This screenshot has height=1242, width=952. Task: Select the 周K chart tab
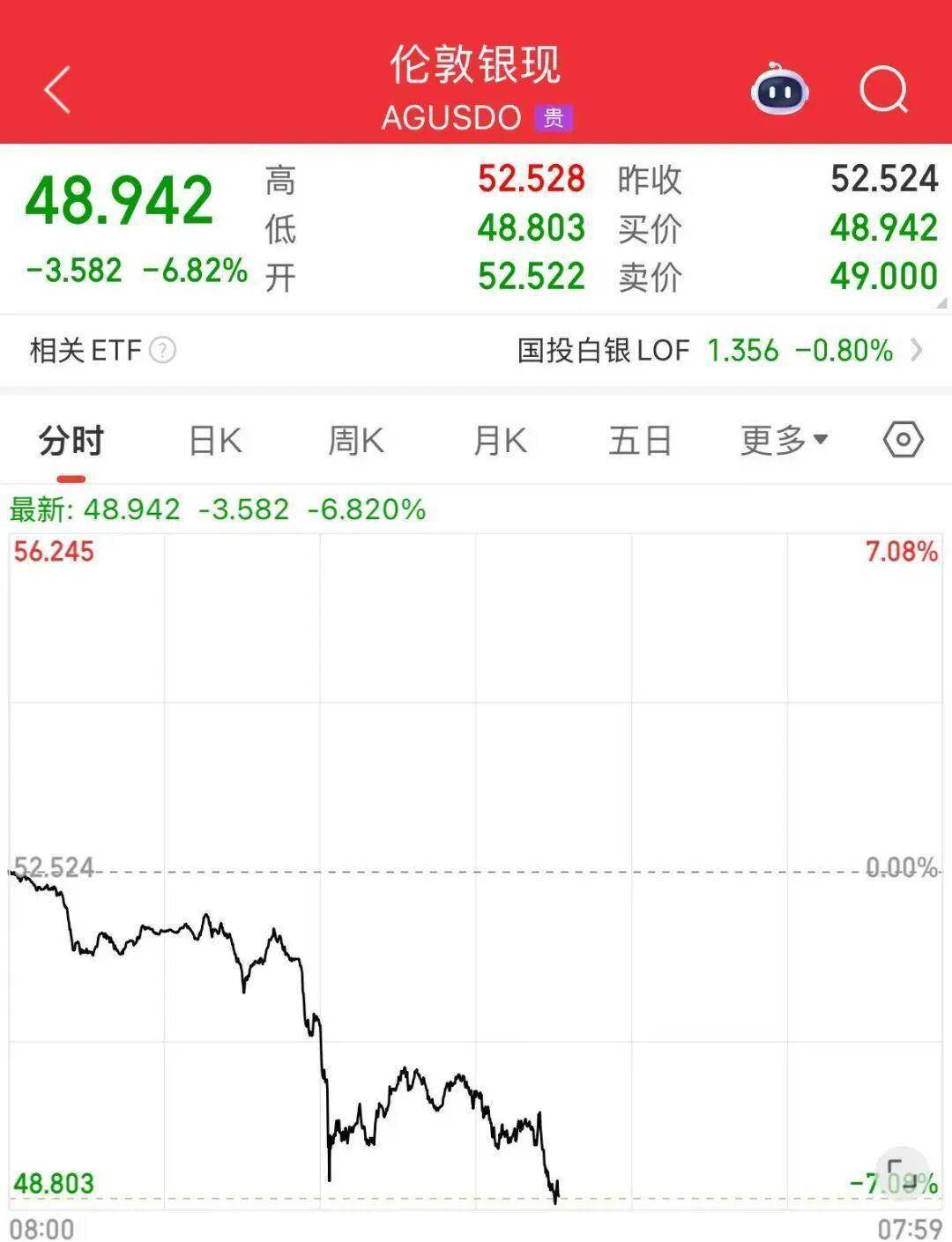(356, 441)
